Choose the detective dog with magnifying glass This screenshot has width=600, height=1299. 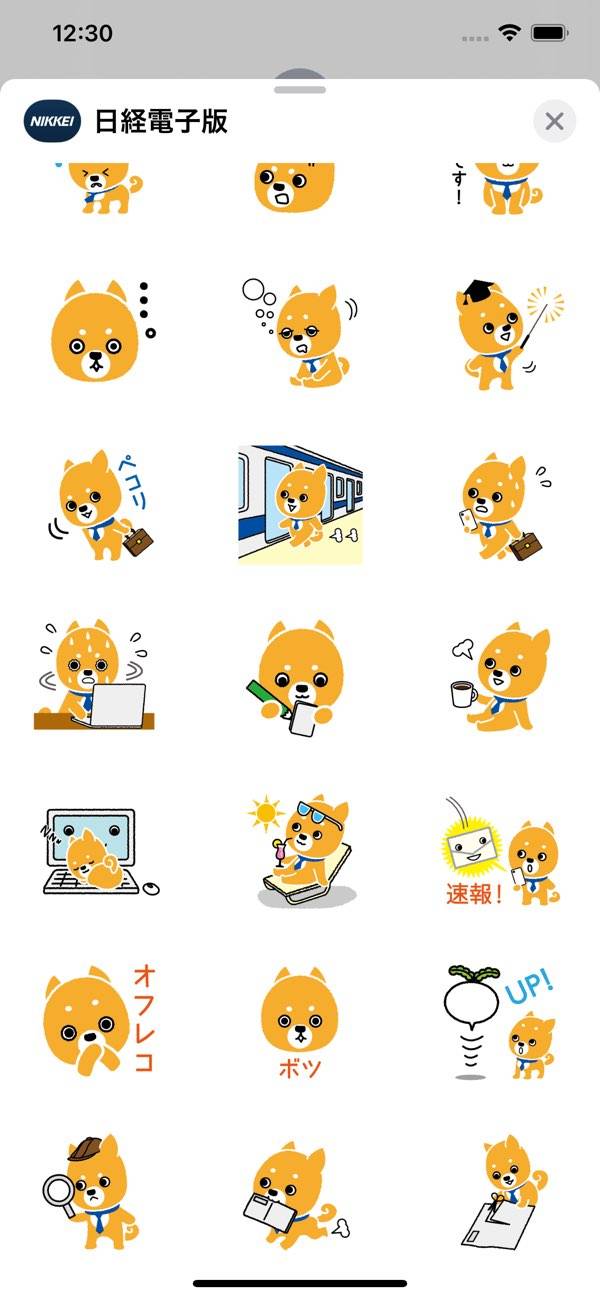pyautogui.click(x=95, y=1190)
